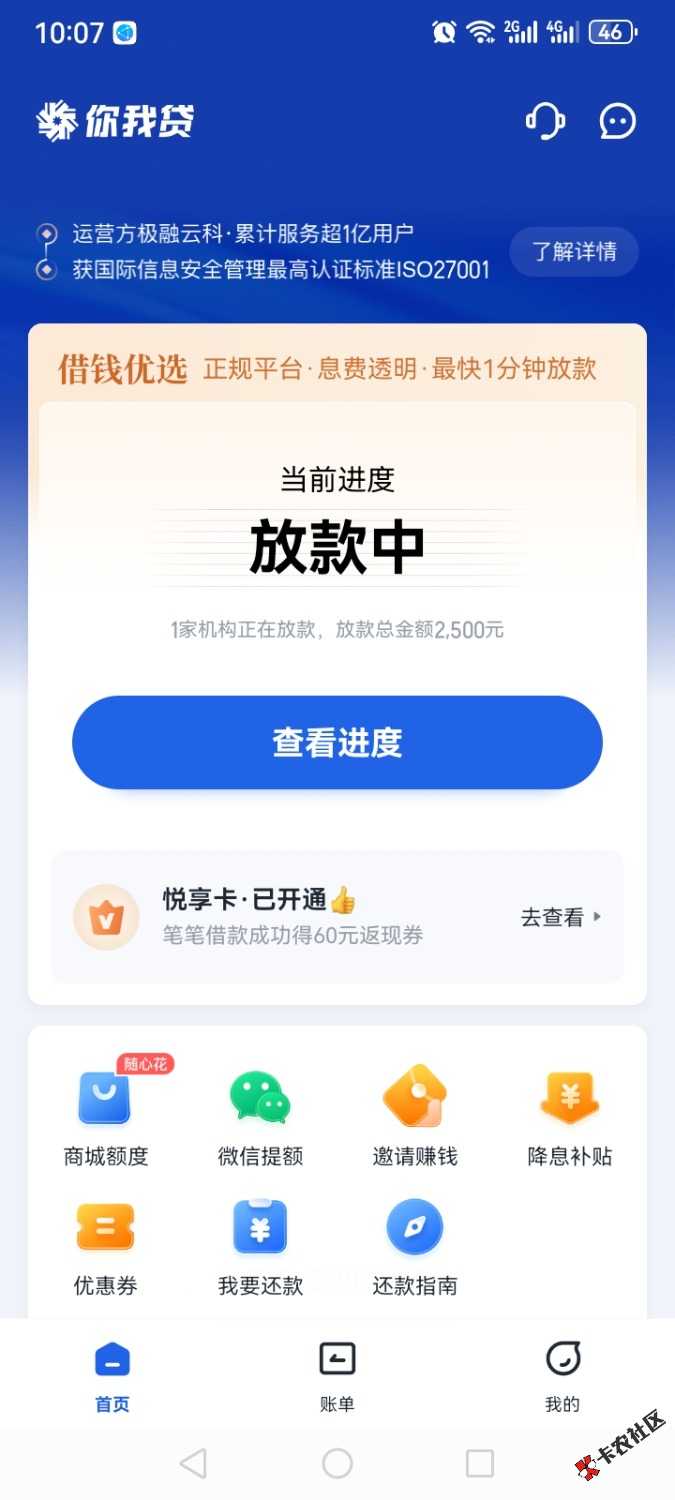Select 微信提额

pyautogui.click(x=260, y=1118)
